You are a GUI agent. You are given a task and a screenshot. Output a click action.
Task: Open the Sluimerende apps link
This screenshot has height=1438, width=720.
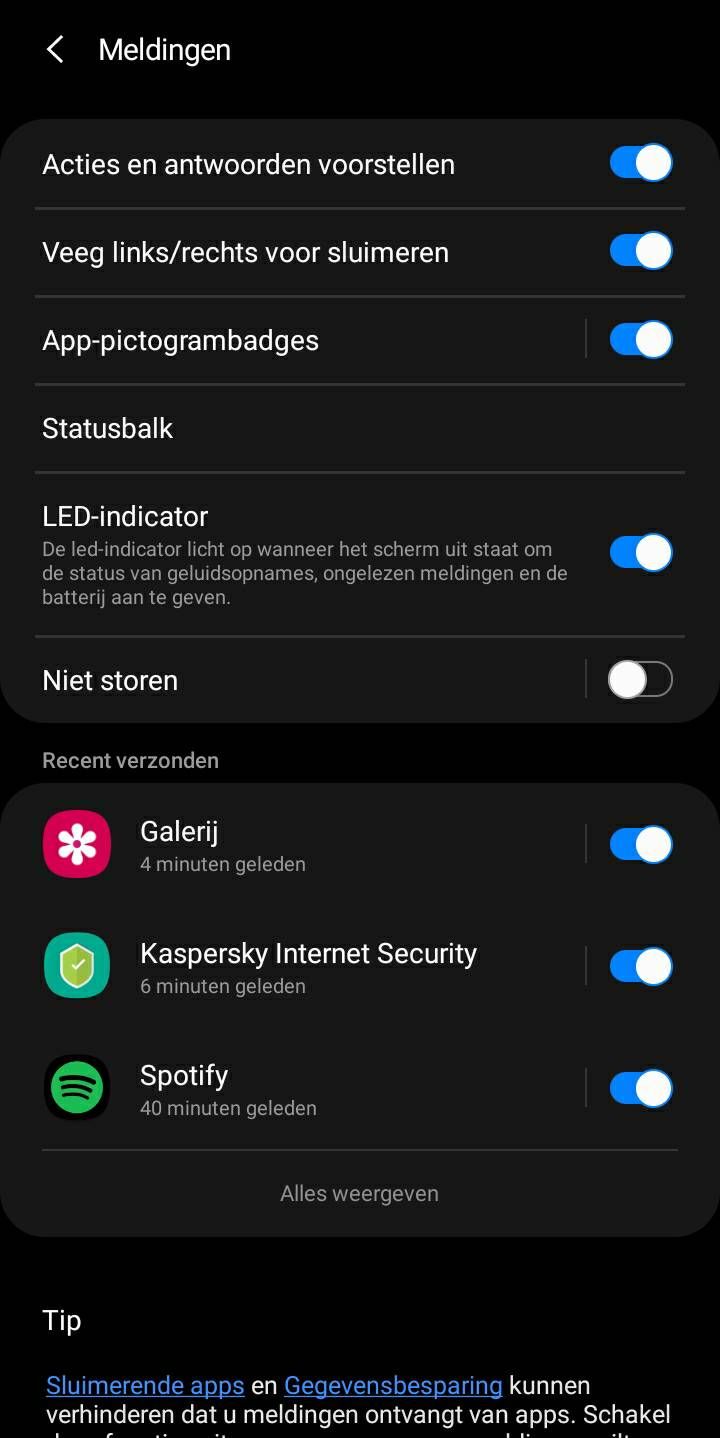[145, 1385]
